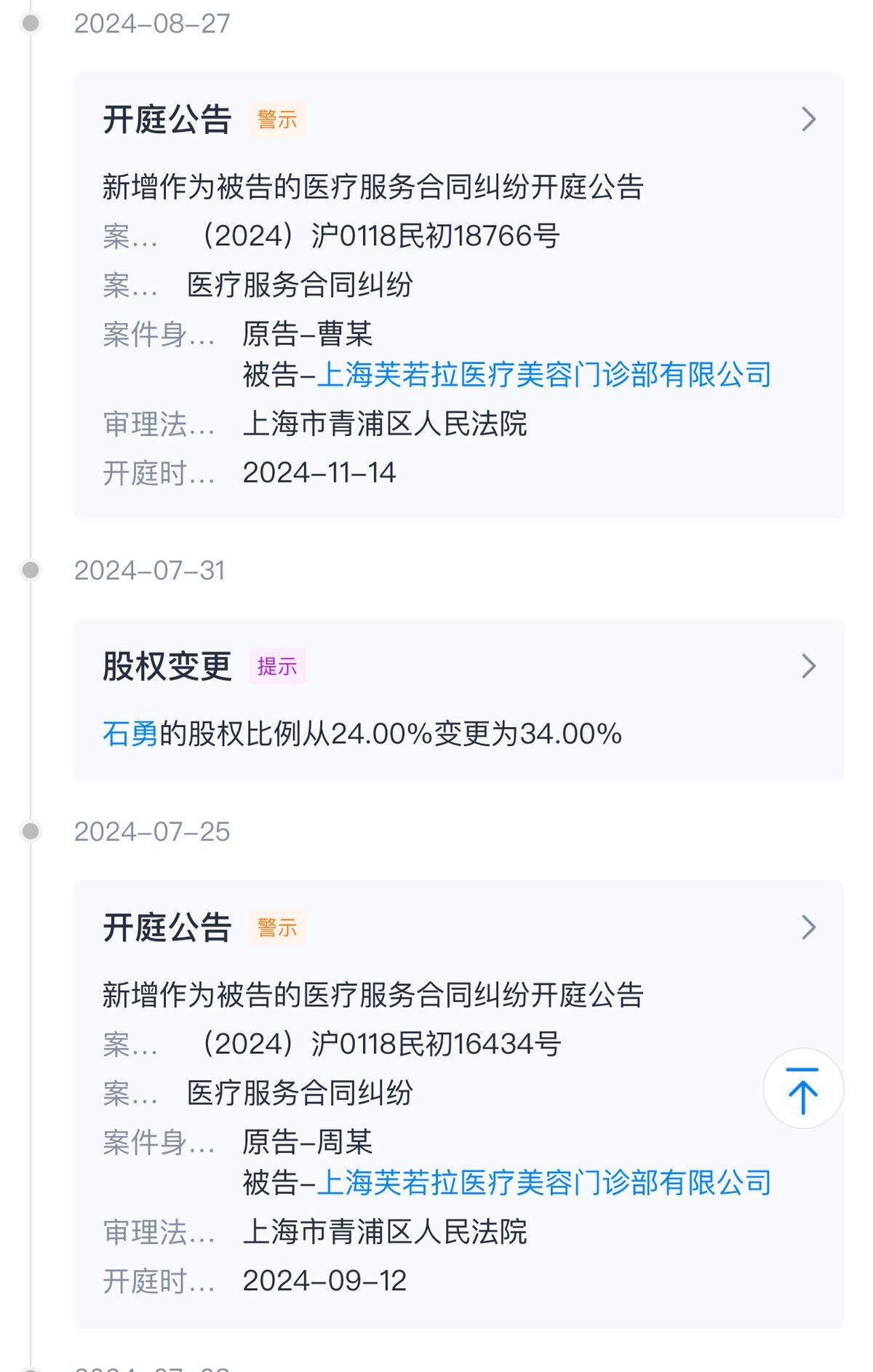Expand the first 开庭公告 card via its chevron
Screen dimensions: 873x1372
[808, 119]
